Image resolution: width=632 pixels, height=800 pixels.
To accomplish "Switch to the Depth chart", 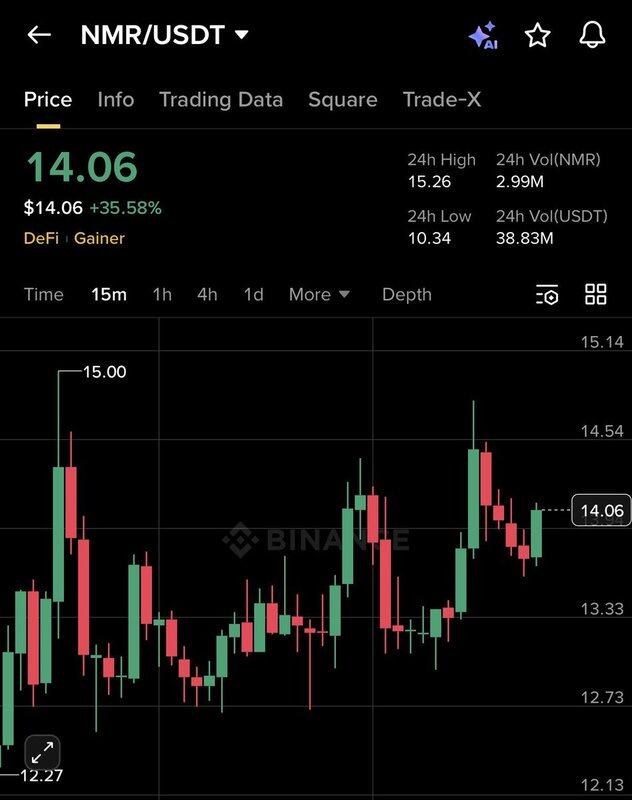I will [407, 294].
